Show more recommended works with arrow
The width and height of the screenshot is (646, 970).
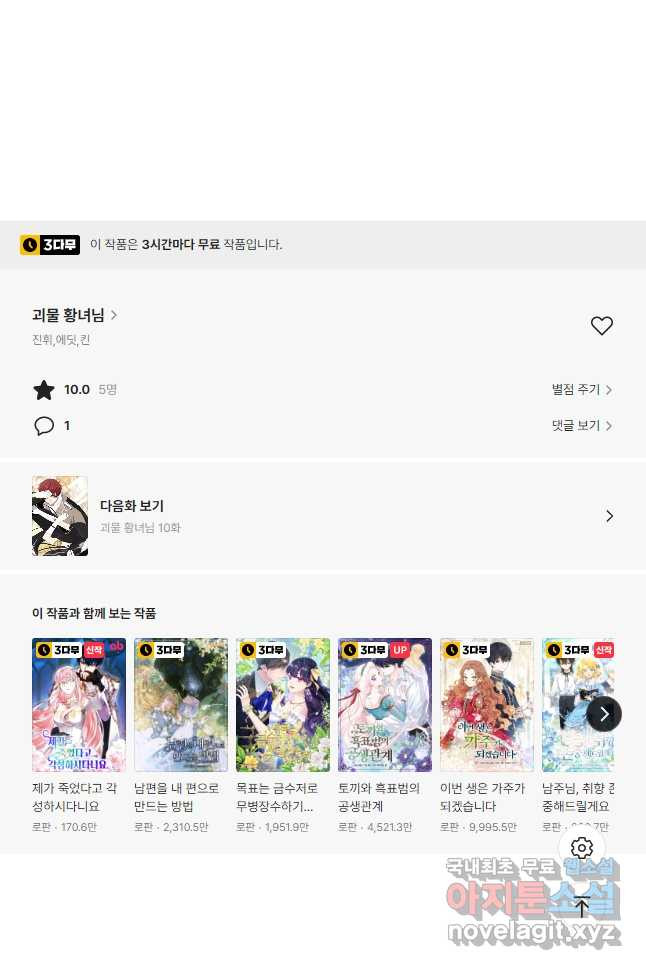click(x=604, y=714)
